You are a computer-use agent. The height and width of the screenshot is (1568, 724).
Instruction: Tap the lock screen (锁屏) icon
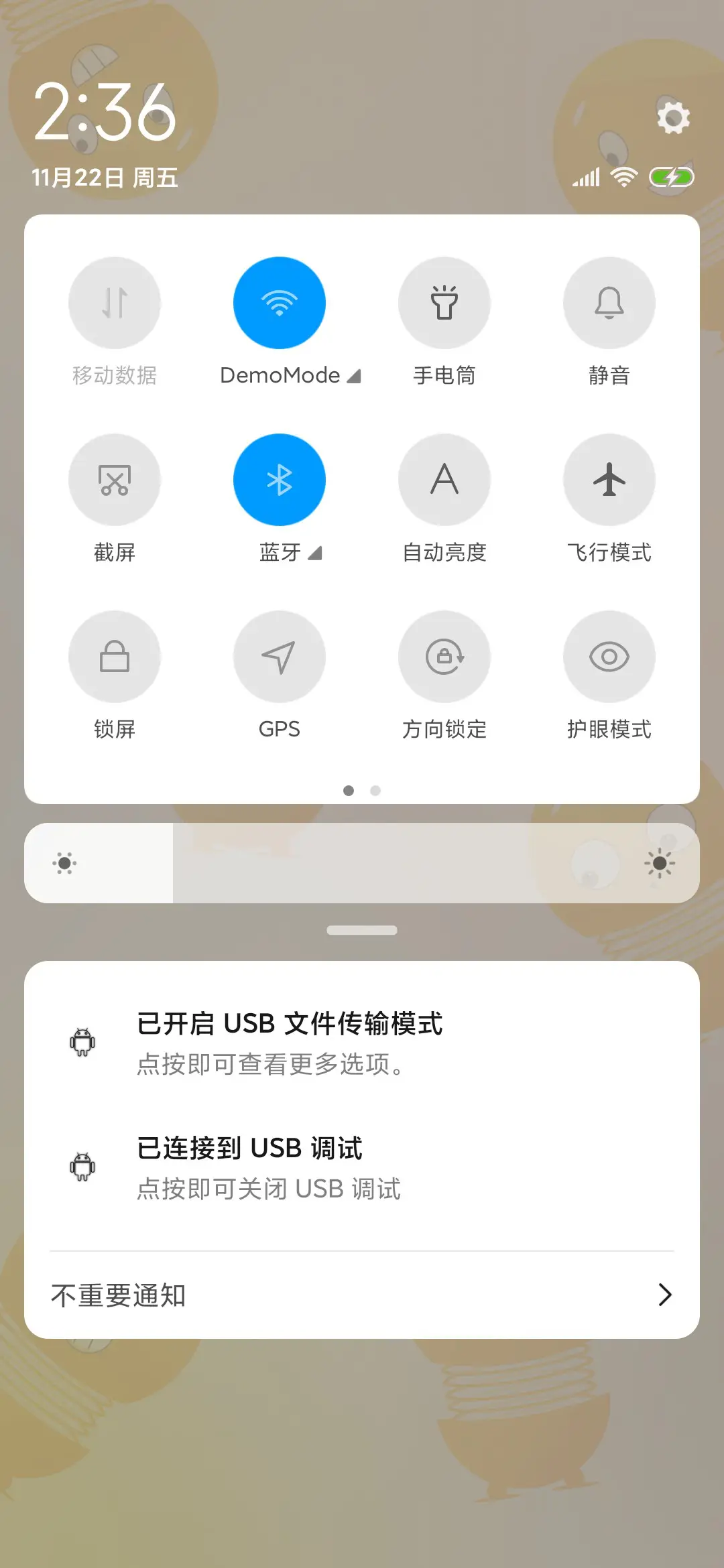pos(115,657)
